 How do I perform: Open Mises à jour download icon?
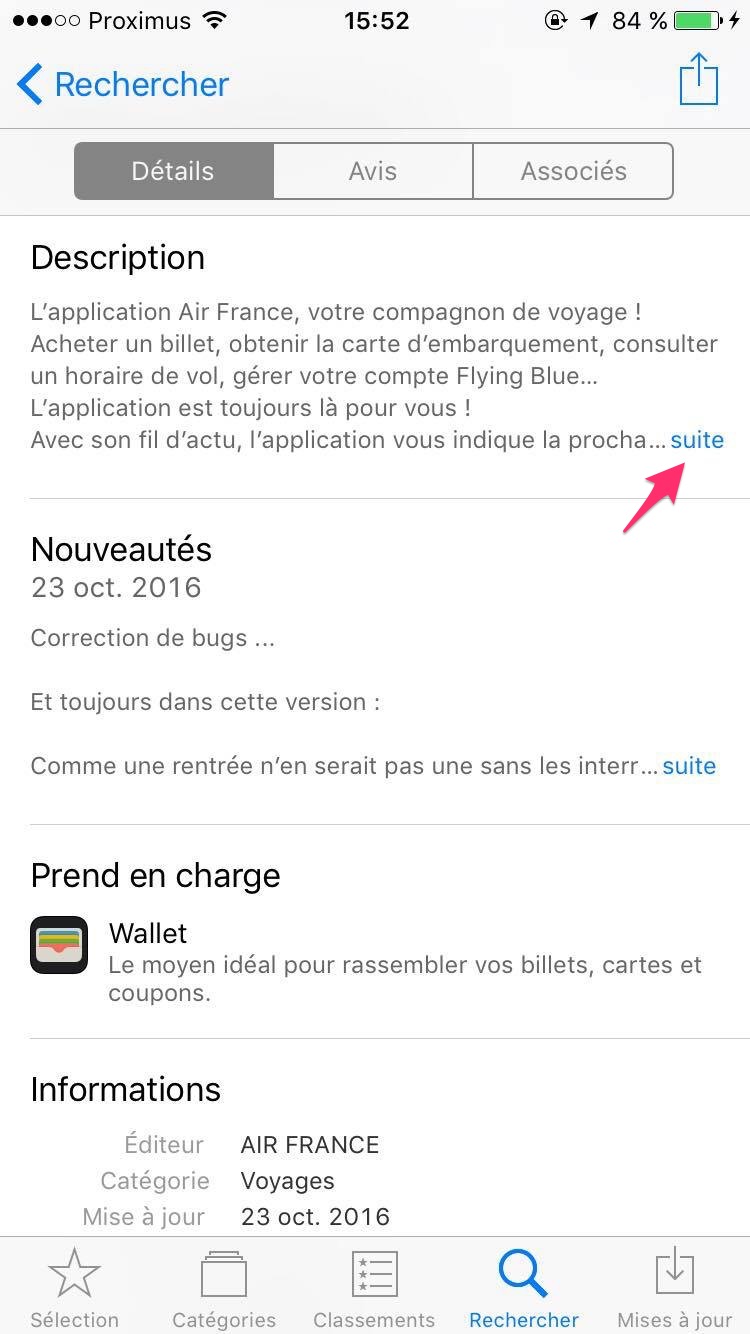[674, 1272]
